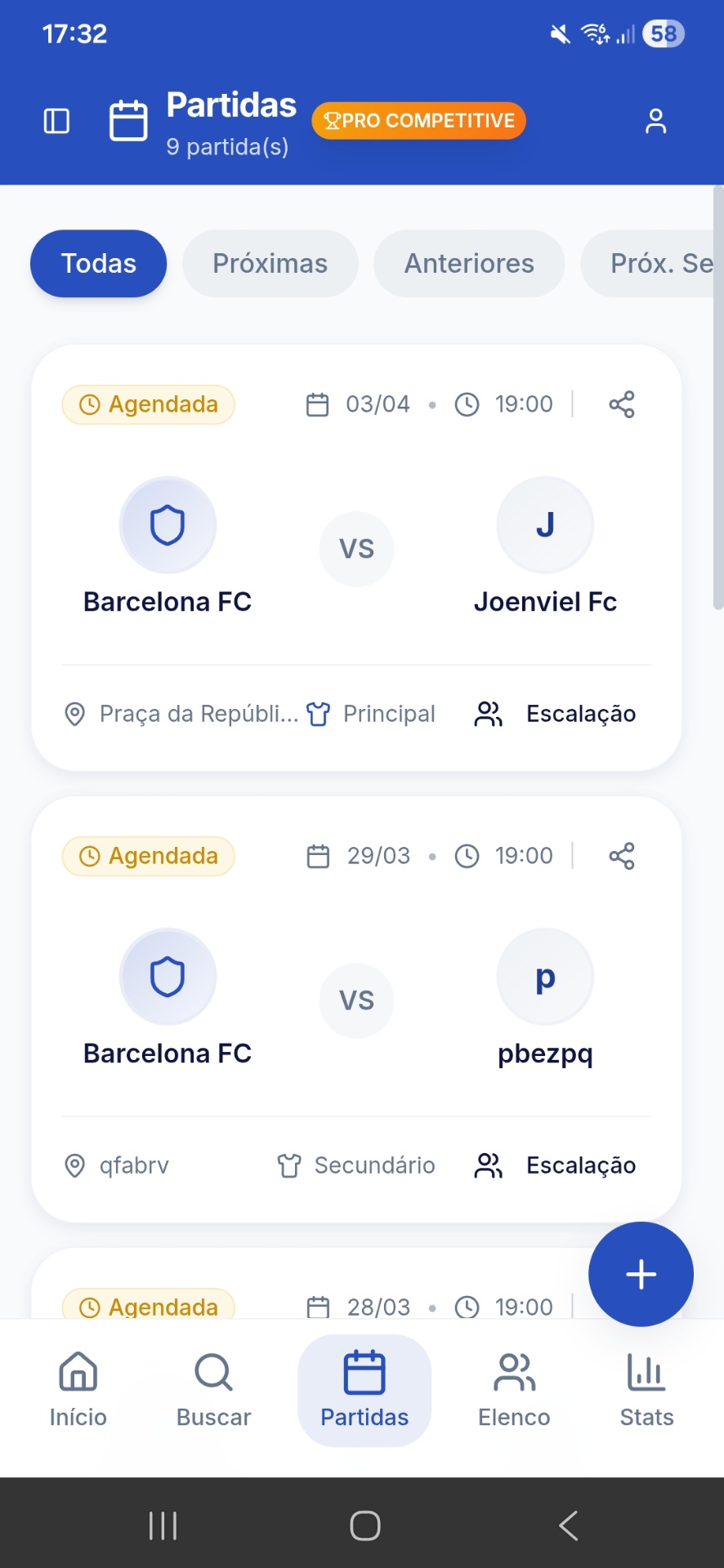This screenshot has height=1568, width=724.
Task: Tap the location pin icon showing qfabrv
Action: click(74, 1165)
